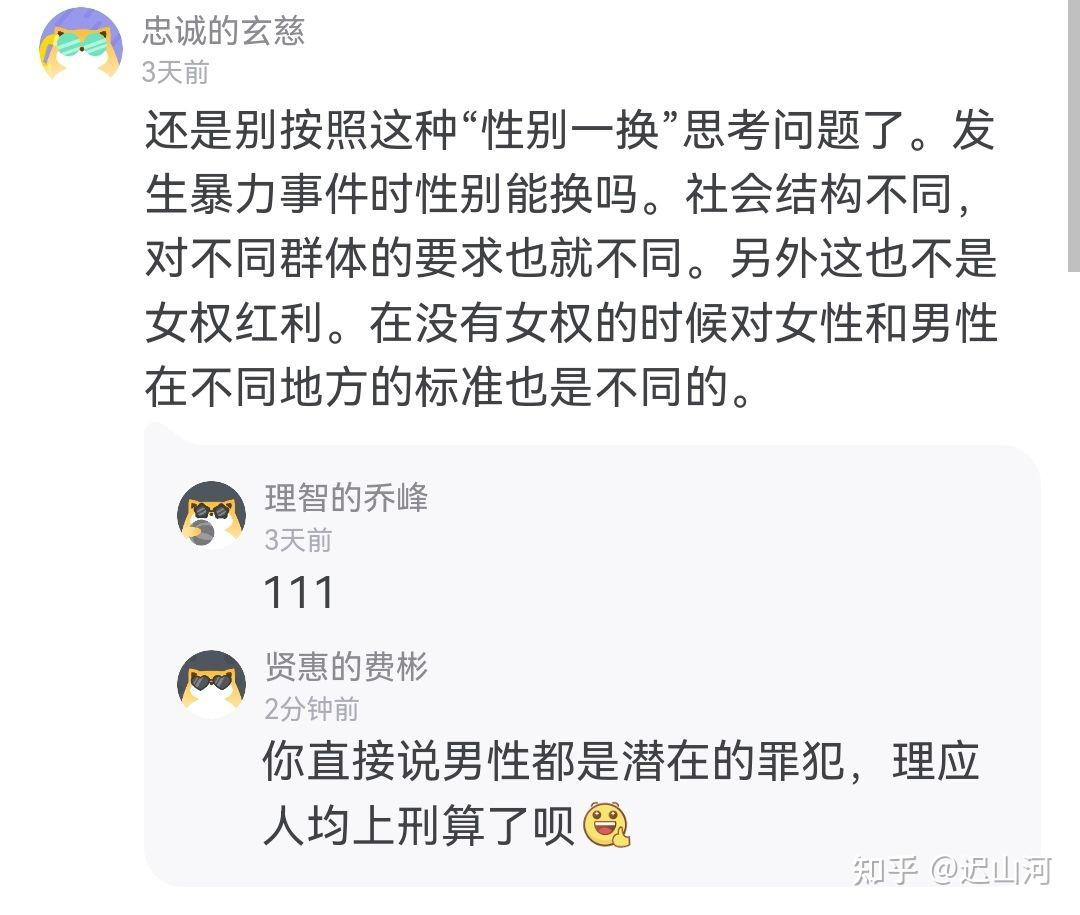Tap username 忠诚的玄慈
The image size is (1080, 915).
[x=223, y=31]
